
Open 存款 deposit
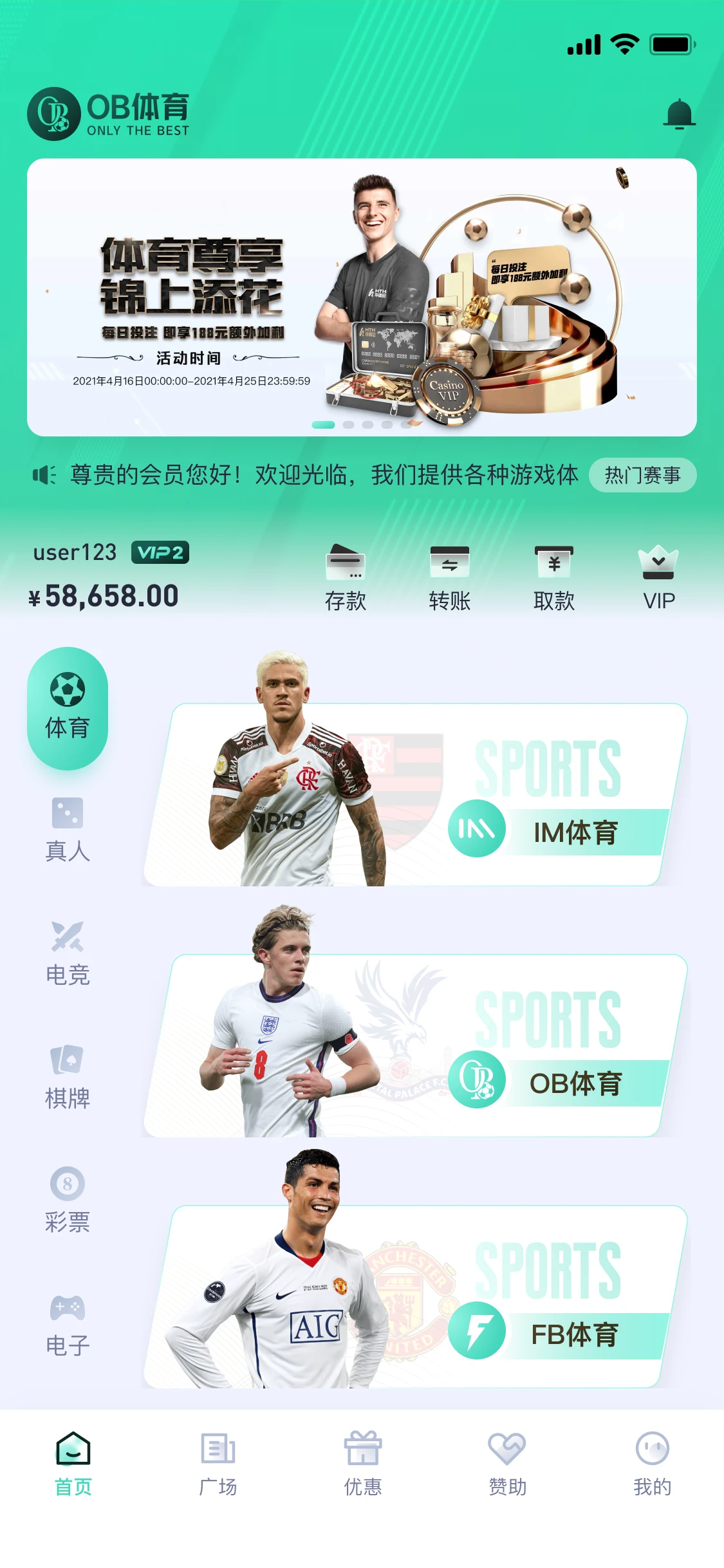click(x=346, y=577)
